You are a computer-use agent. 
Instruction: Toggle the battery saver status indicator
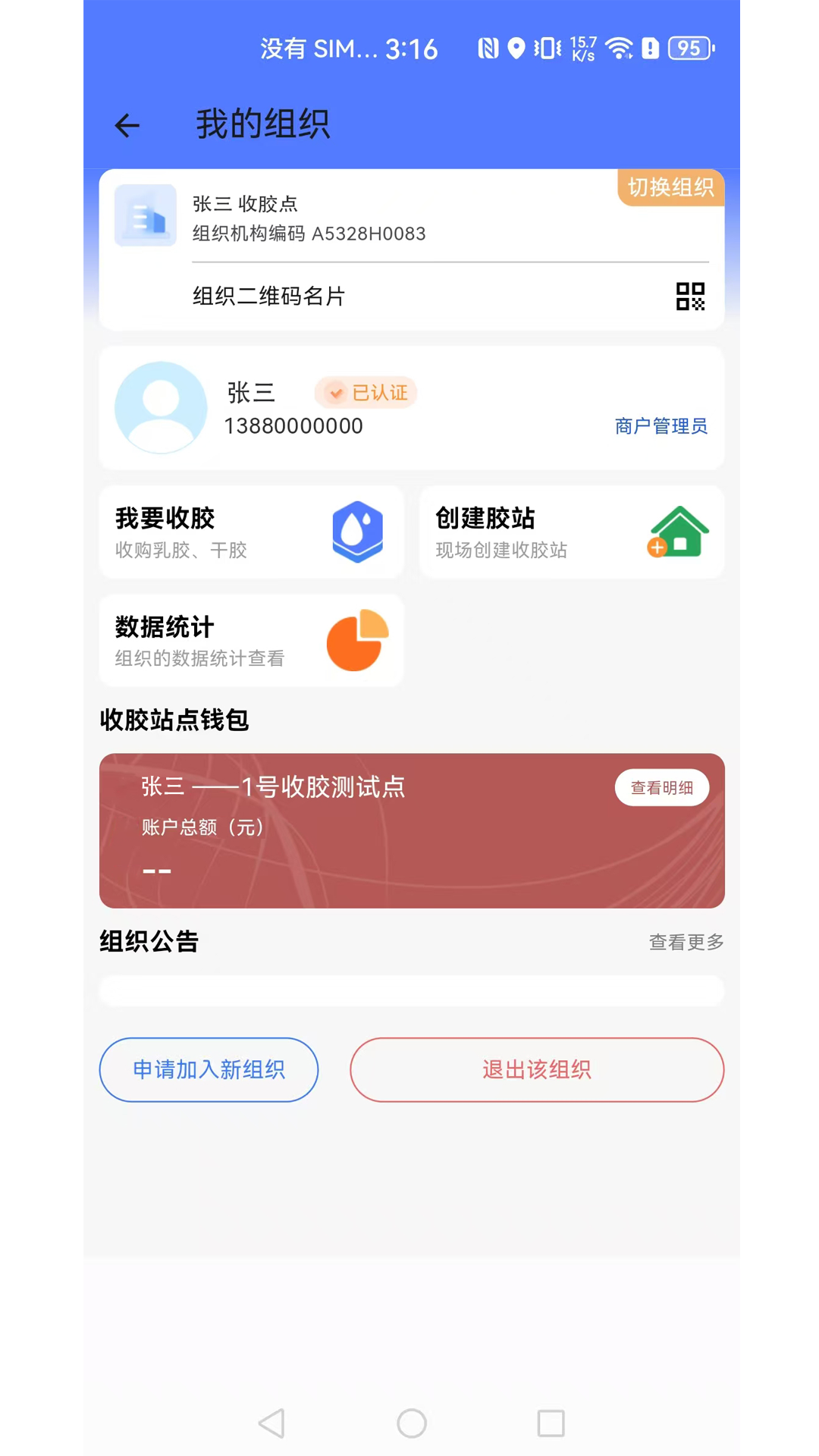(x=651, y=49)
